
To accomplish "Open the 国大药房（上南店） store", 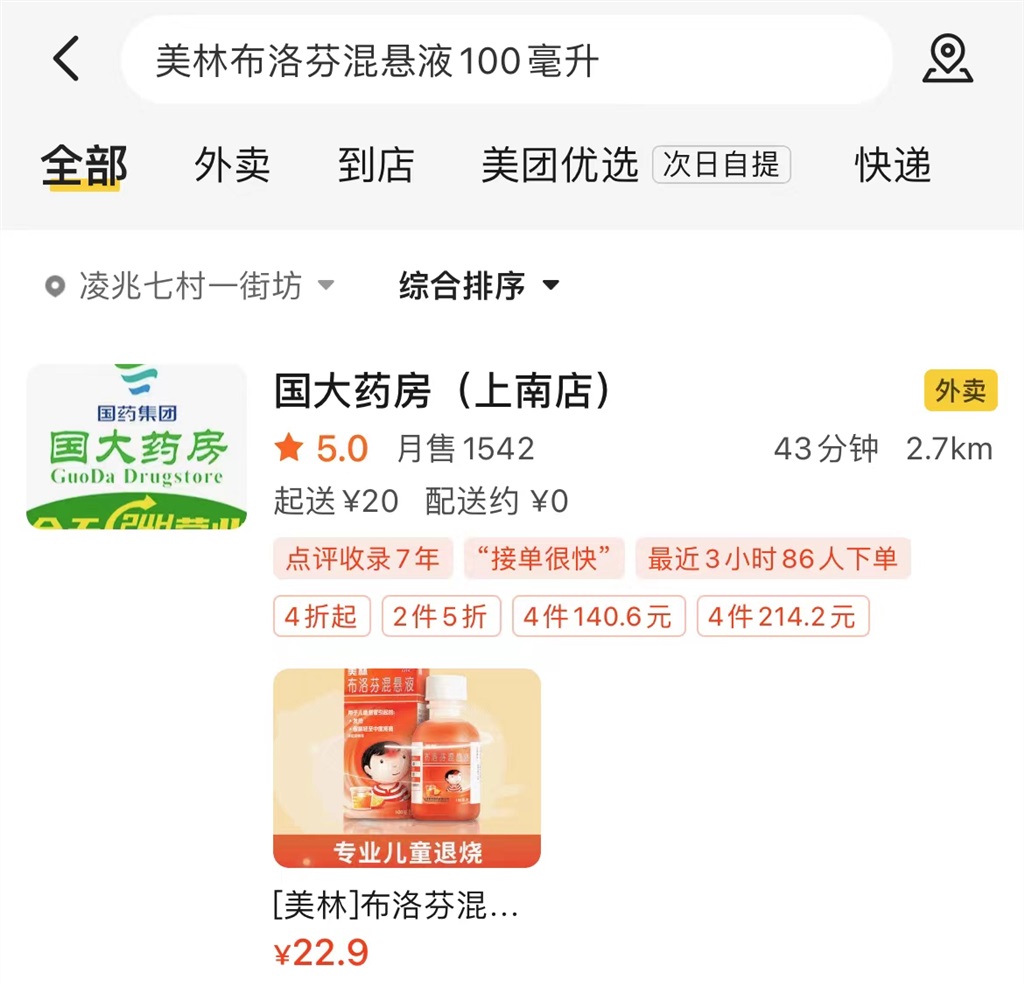I will coord(442,392).
